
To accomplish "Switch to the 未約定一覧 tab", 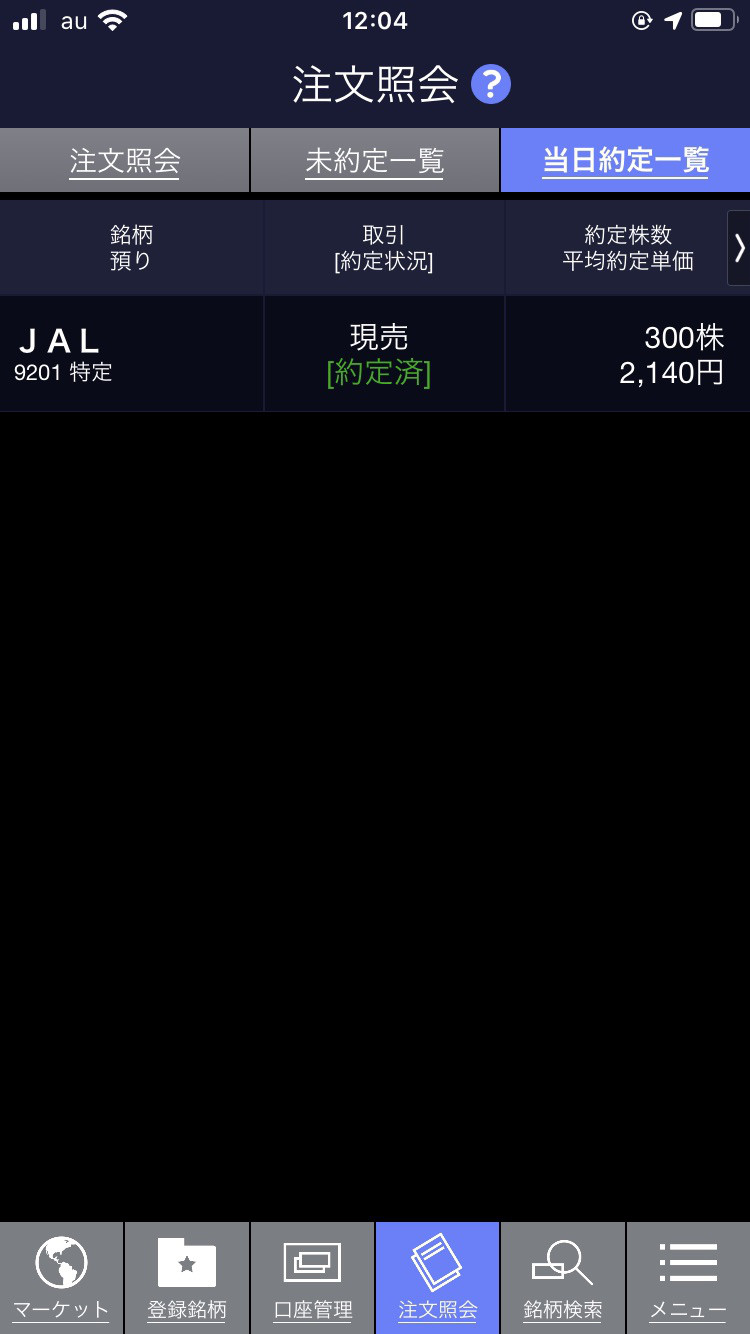I will [x=375, y=160].
